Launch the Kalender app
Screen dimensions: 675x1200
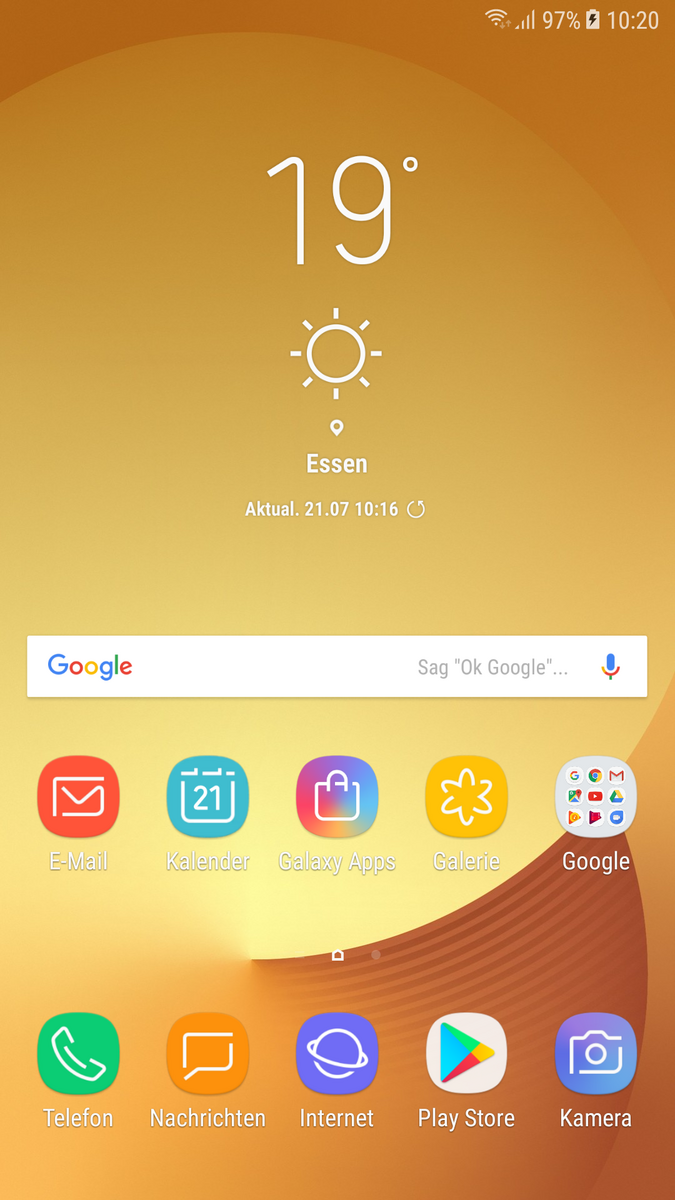click(207, 797)
